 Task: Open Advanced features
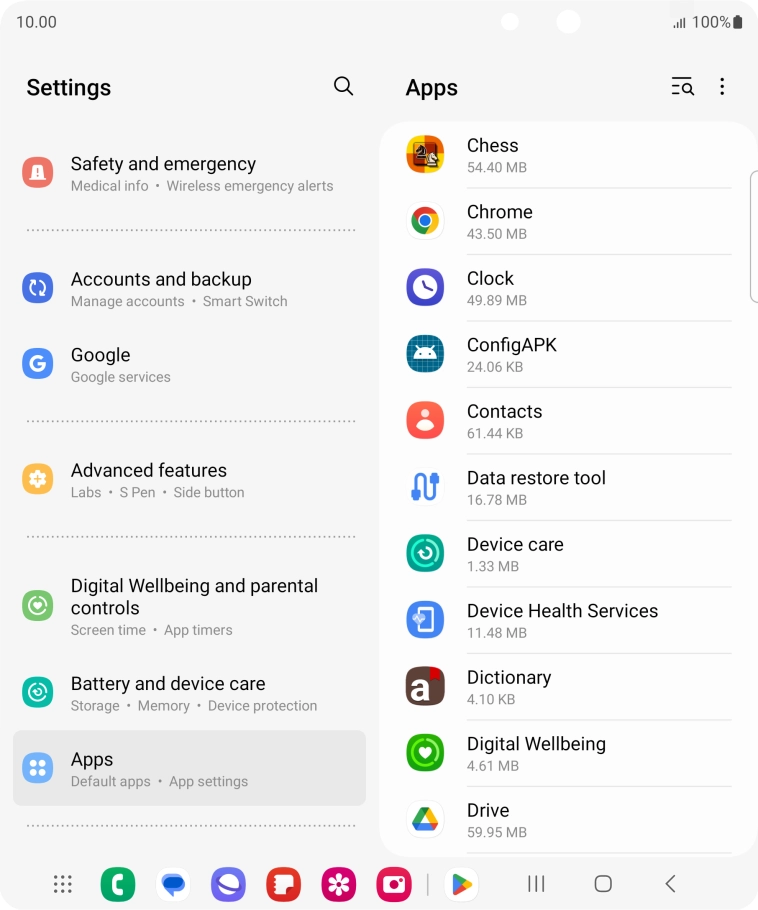tap(189, 480)
